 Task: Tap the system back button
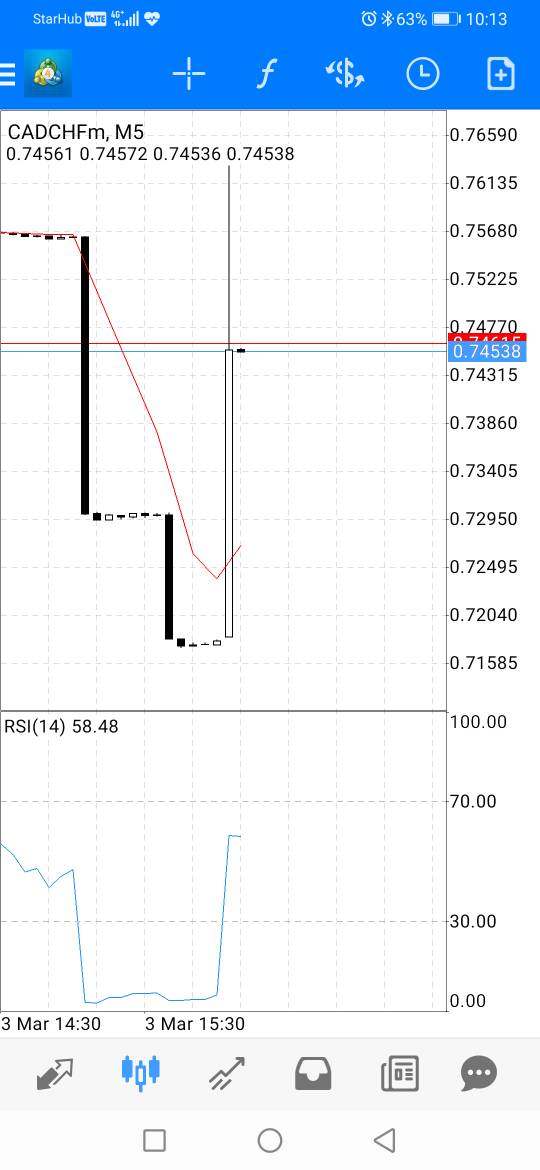pos(384,1140)
